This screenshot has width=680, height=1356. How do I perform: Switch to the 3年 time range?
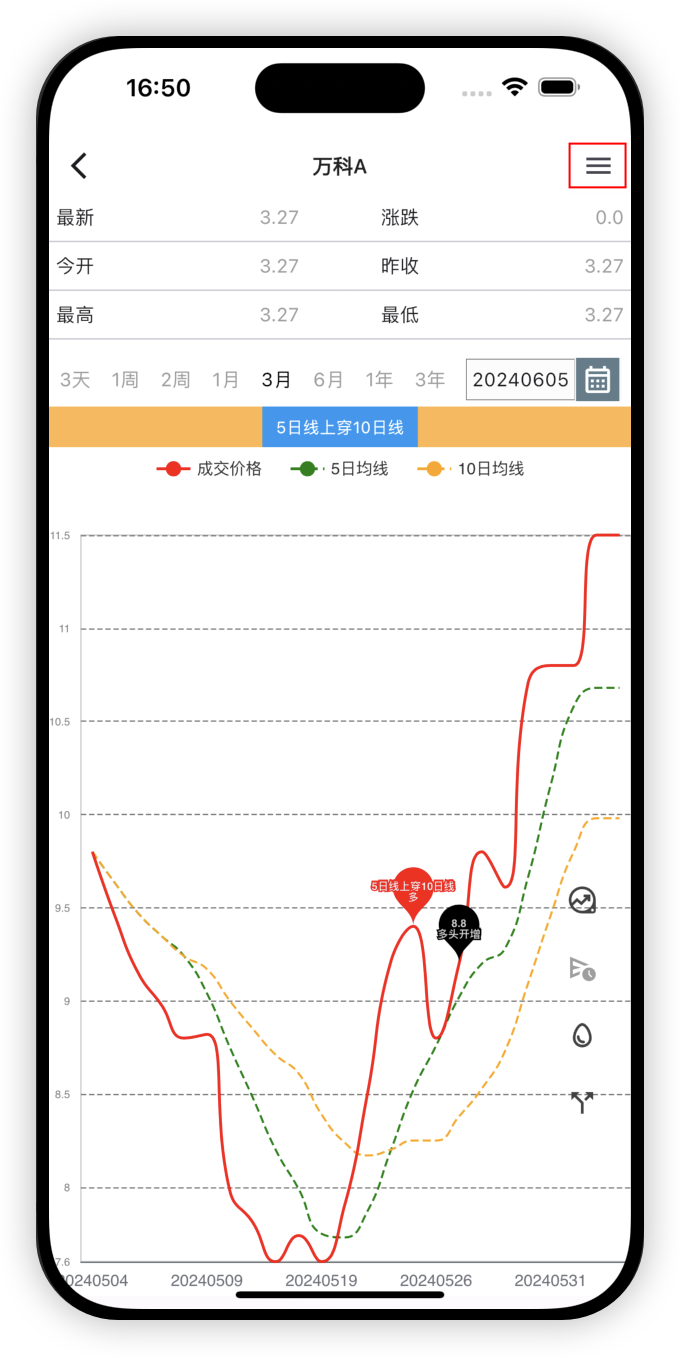coord(430,380)
